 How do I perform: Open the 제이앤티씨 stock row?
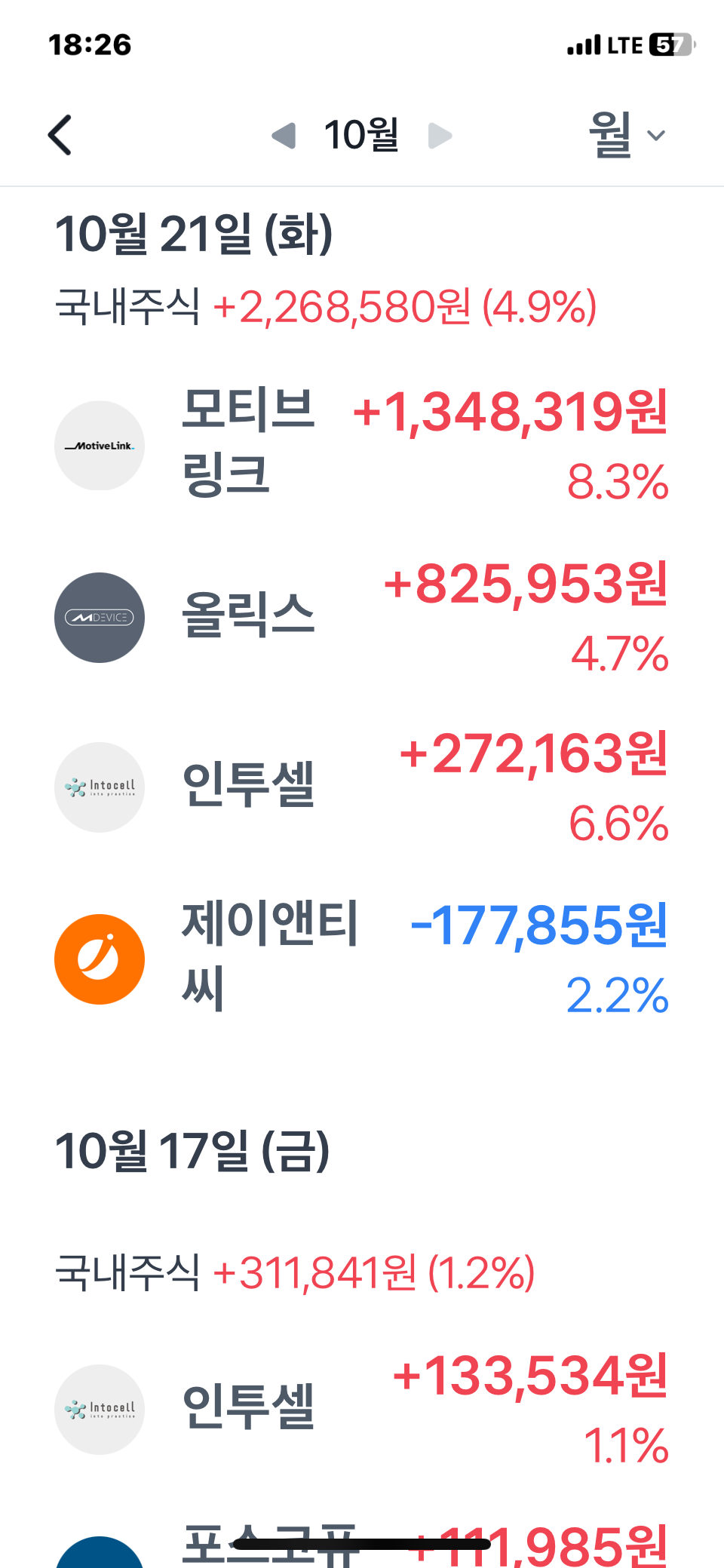362,959
